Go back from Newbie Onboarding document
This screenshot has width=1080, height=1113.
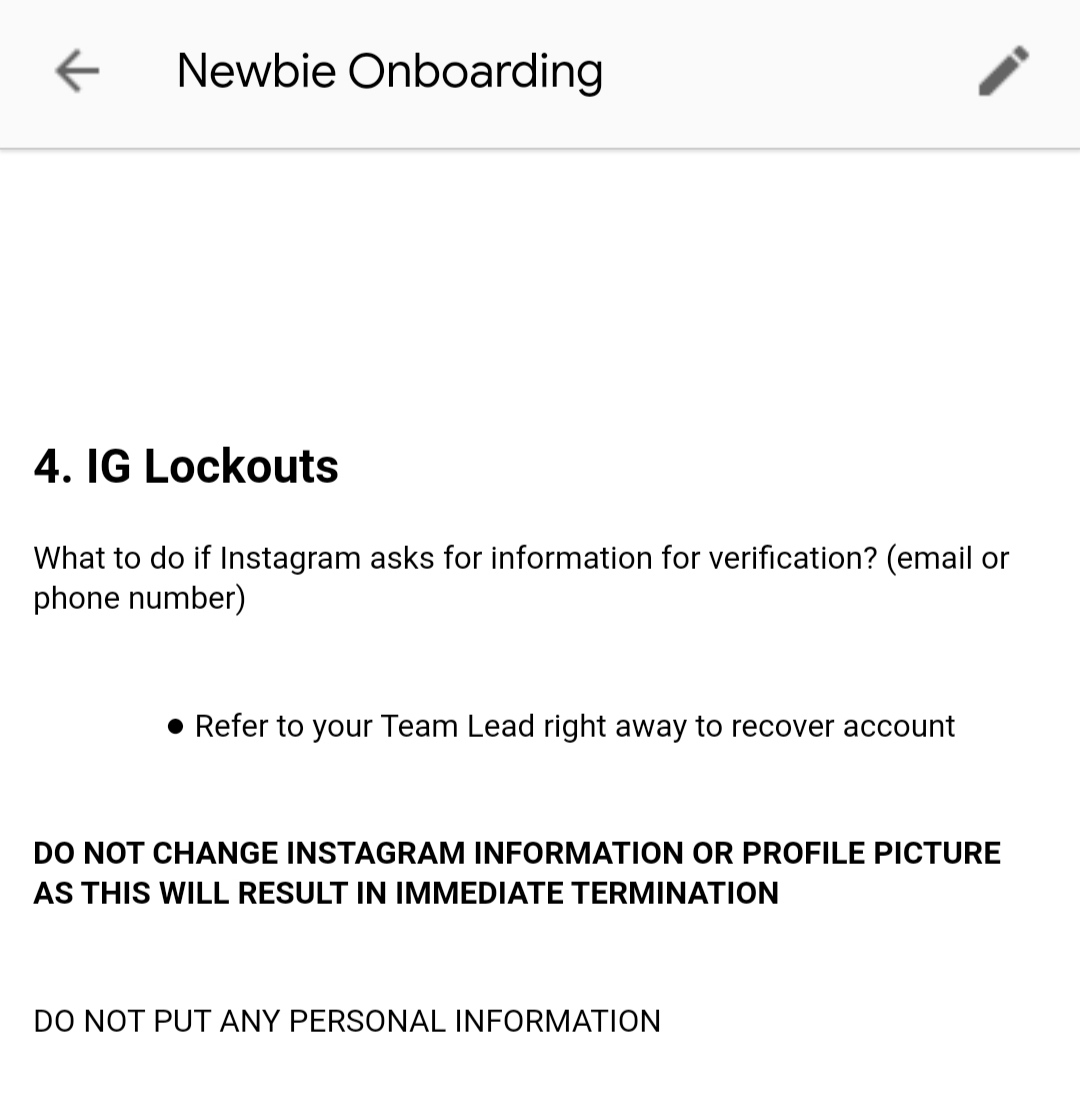pos(77,71)
